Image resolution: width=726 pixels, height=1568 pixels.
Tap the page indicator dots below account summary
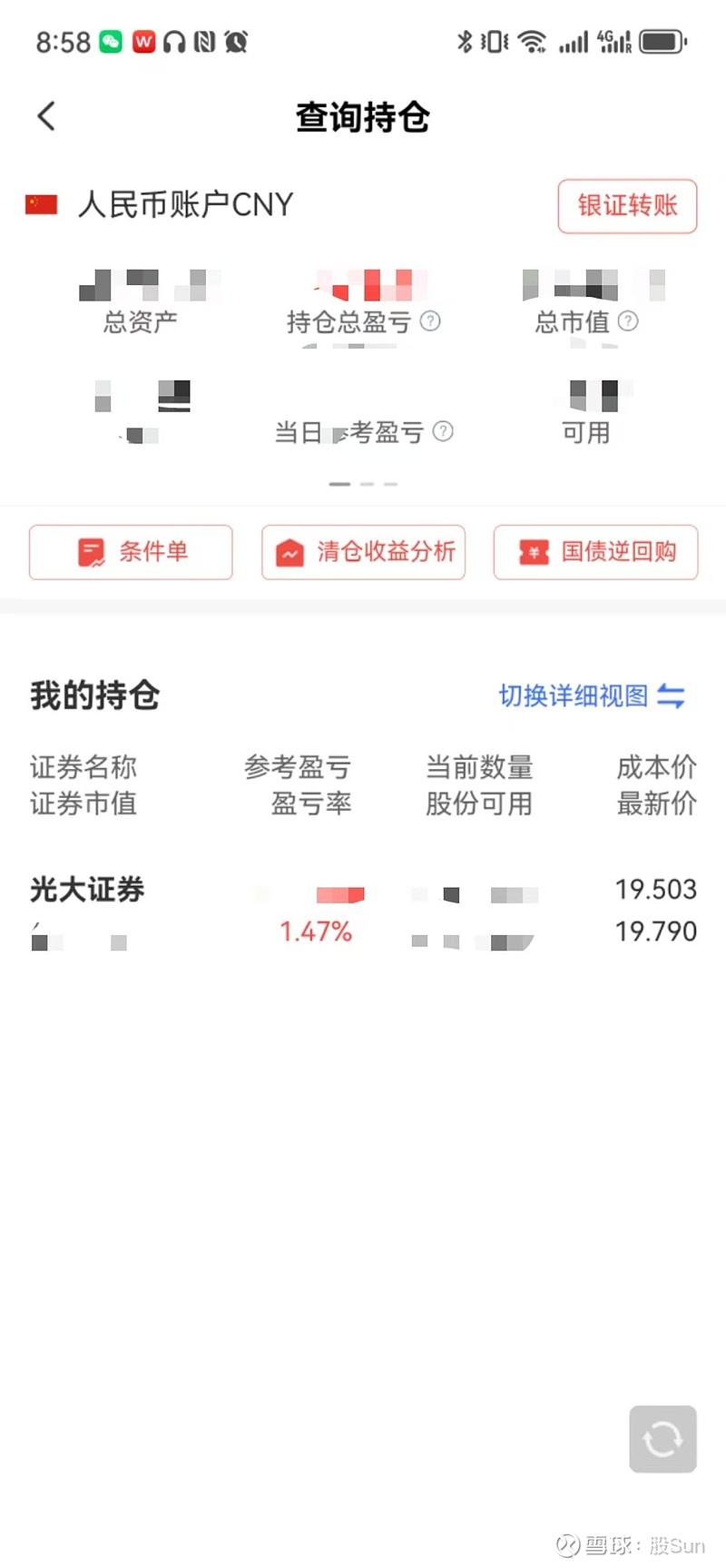[x=363, y=484]
